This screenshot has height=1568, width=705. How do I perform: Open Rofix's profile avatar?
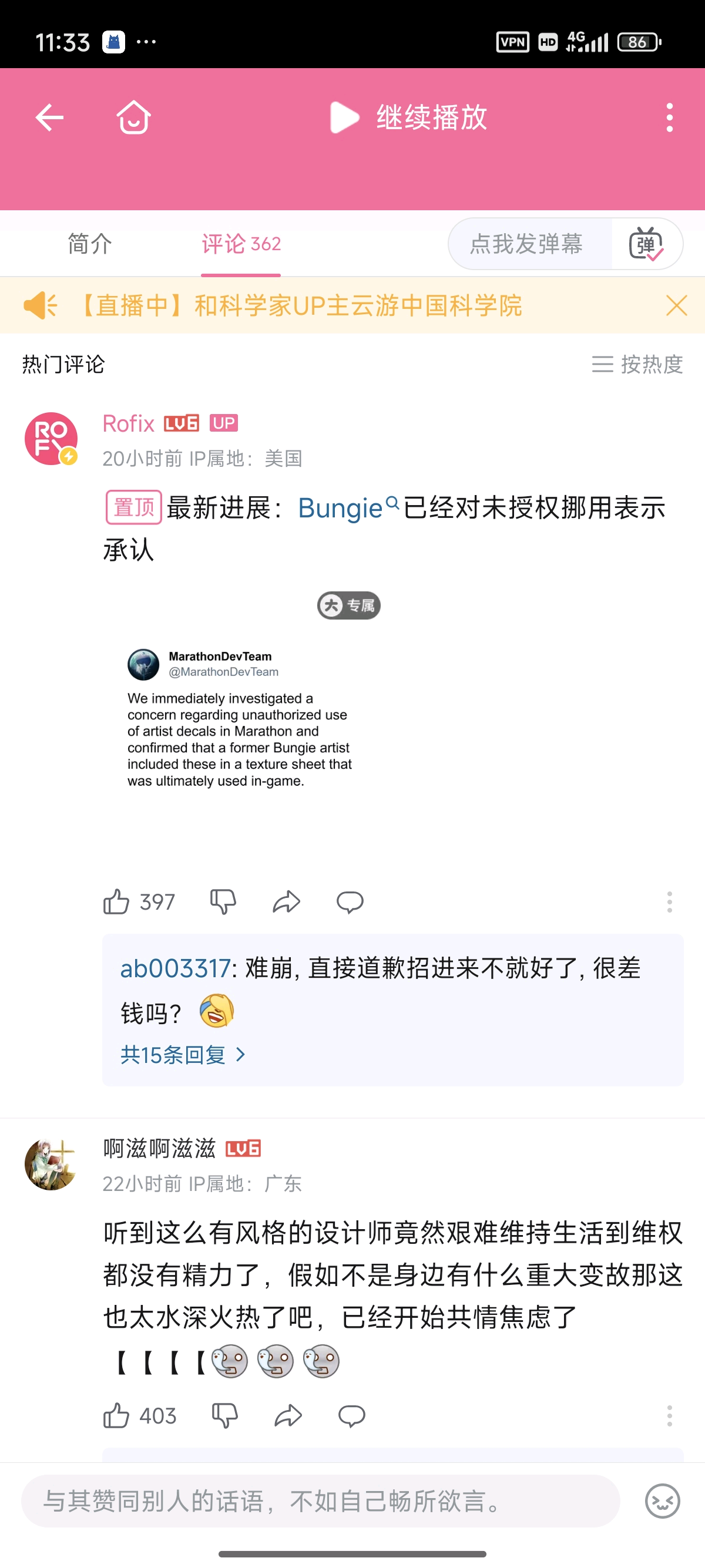(51, 438)
